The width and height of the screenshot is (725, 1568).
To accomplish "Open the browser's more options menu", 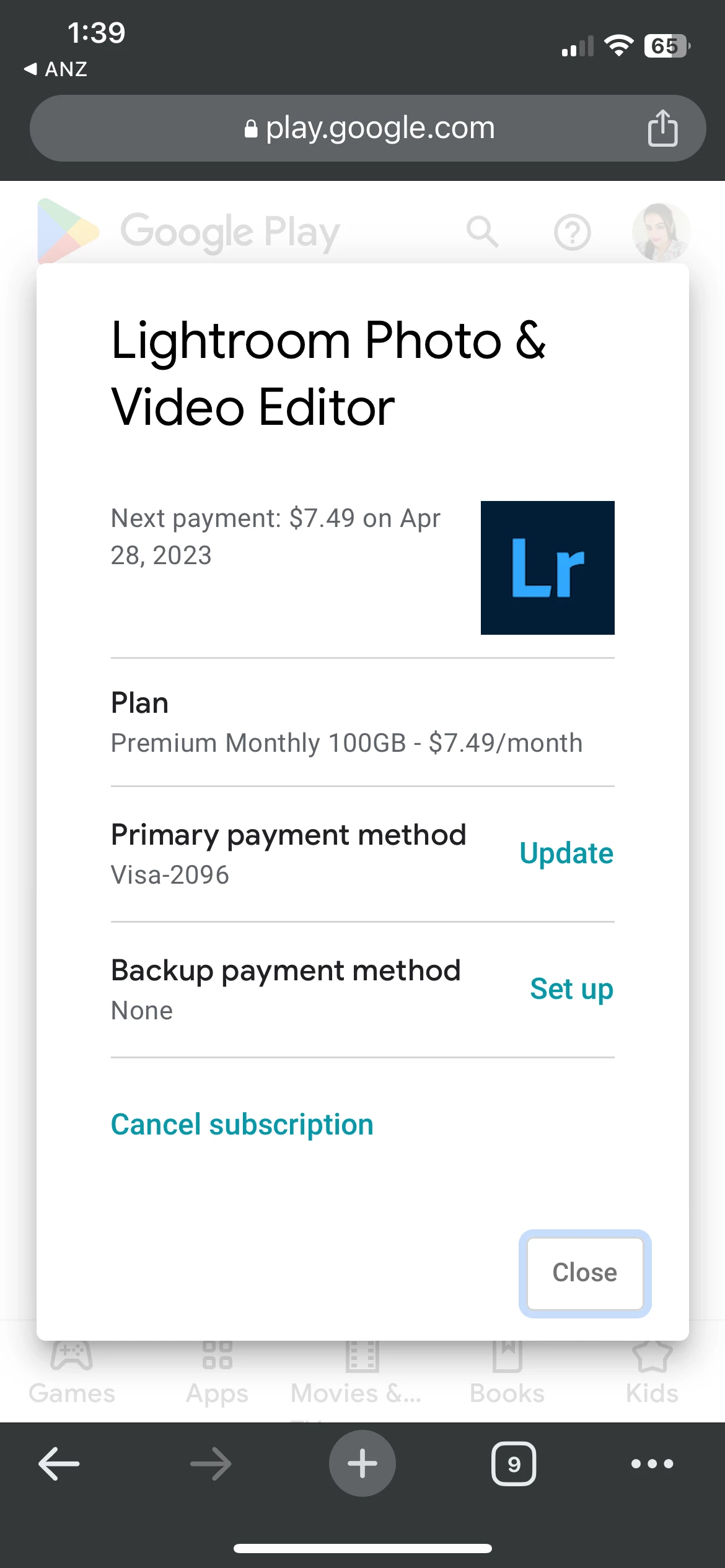I will pyautogui.click(x=652, y=1464).
